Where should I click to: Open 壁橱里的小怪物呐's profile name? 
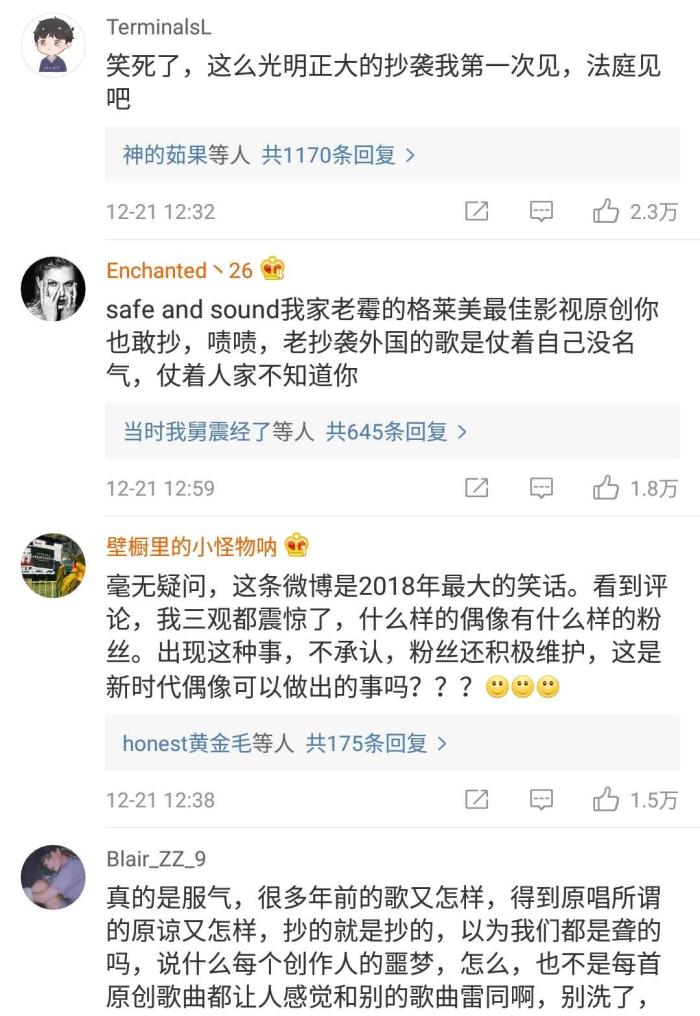click(191, 546)
